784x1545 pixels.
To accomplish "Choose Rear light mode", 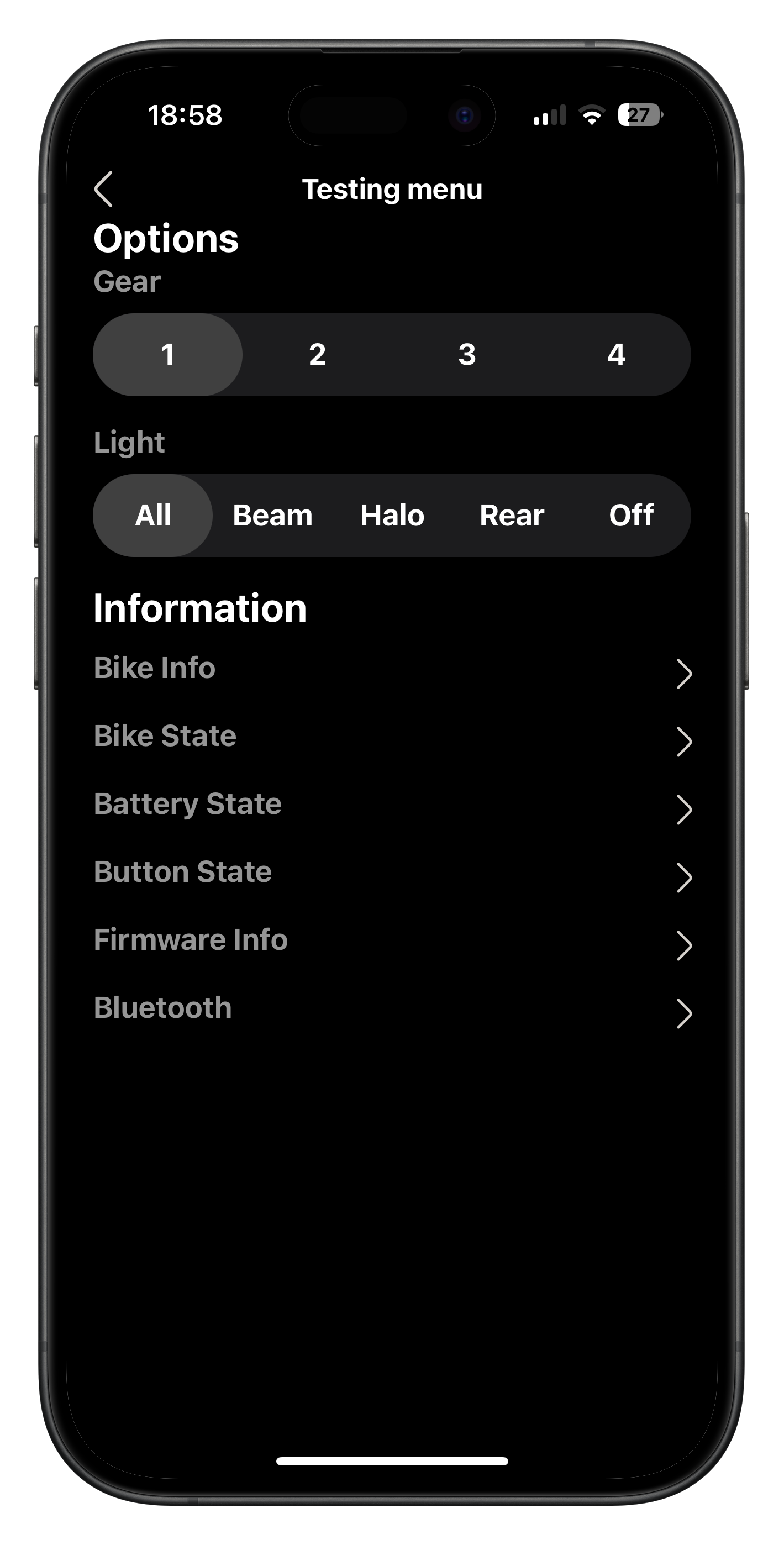I will 512,515.
